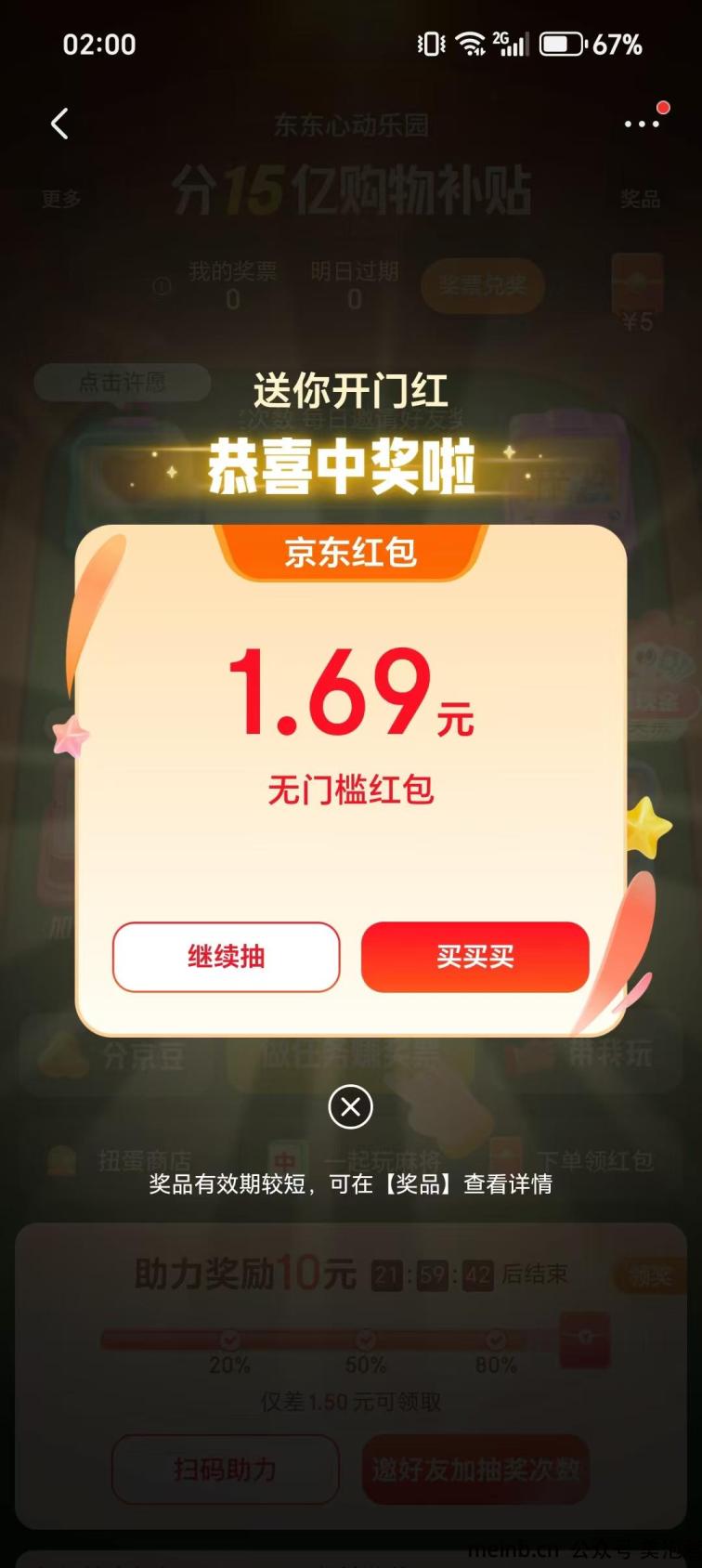702x1568 pixels.
Task: Tap 继续抽 to draw again
Action: pos(226,957)
